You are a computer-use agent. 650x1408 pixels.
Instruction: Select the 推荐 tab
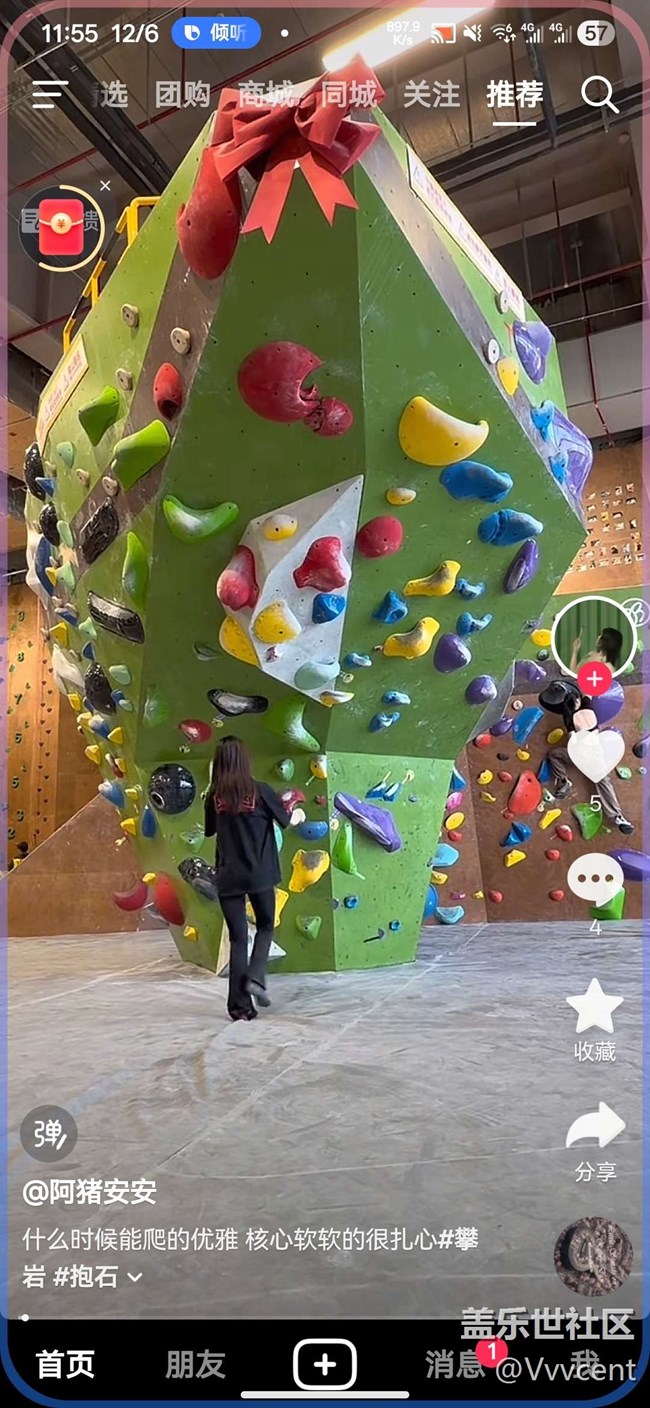click(514, 95)
